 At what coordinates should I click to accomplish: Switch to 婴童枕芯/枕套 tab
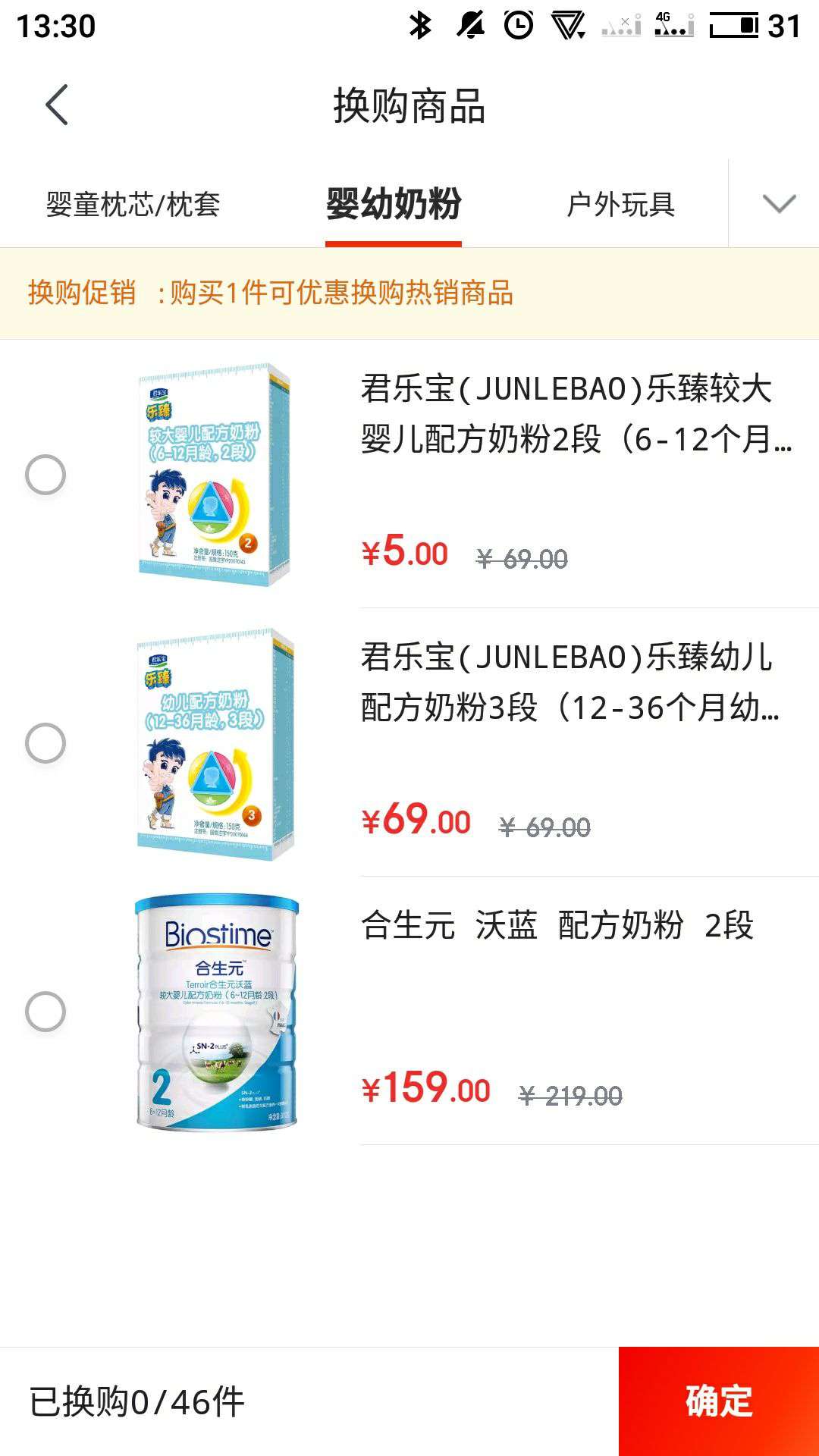[x=133, y=205]
